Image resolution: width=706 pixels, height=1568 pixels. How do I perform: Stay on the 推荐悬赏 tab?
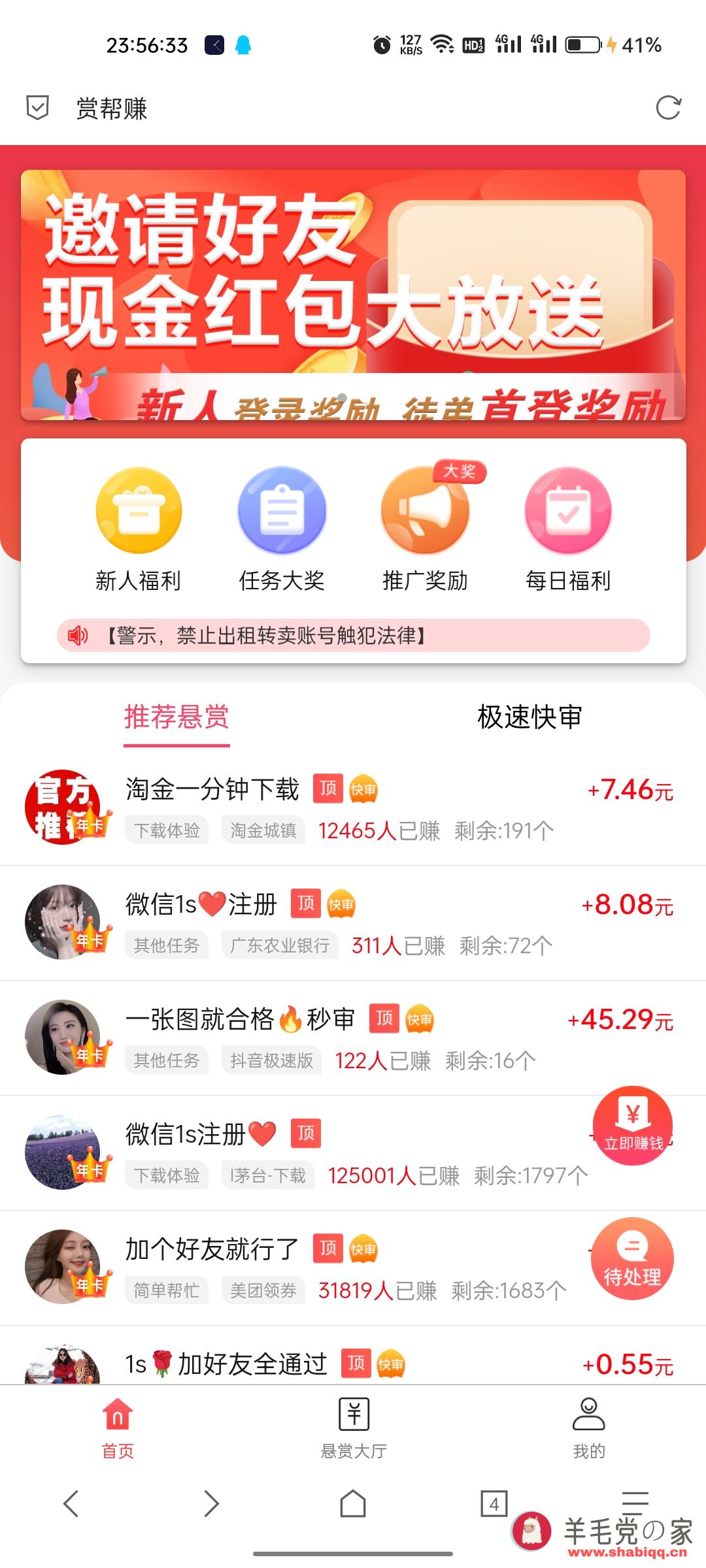176,717
